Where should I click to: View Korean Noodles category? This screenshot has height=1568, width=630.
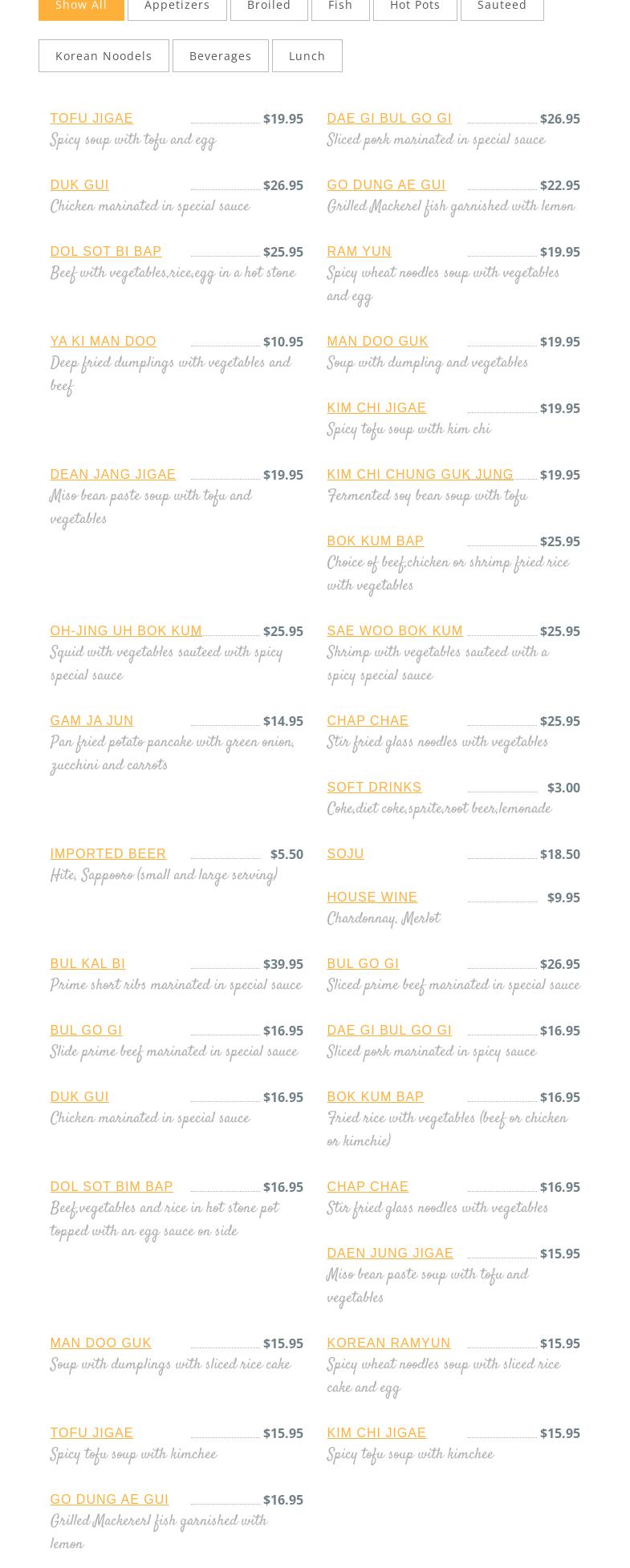click(104, 55)
